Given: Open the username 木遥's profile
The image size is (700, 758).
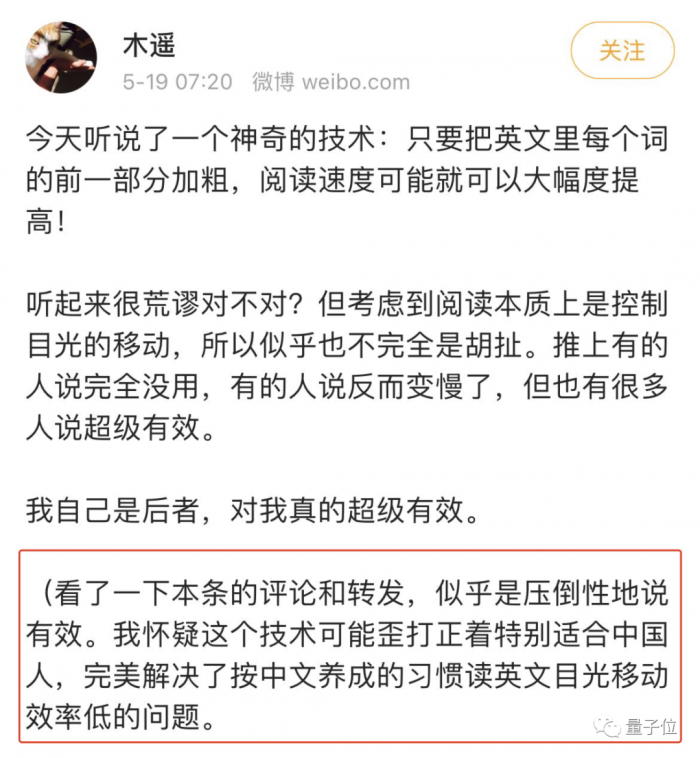Looking at the screenshot, I should click(x=149, y=45).
